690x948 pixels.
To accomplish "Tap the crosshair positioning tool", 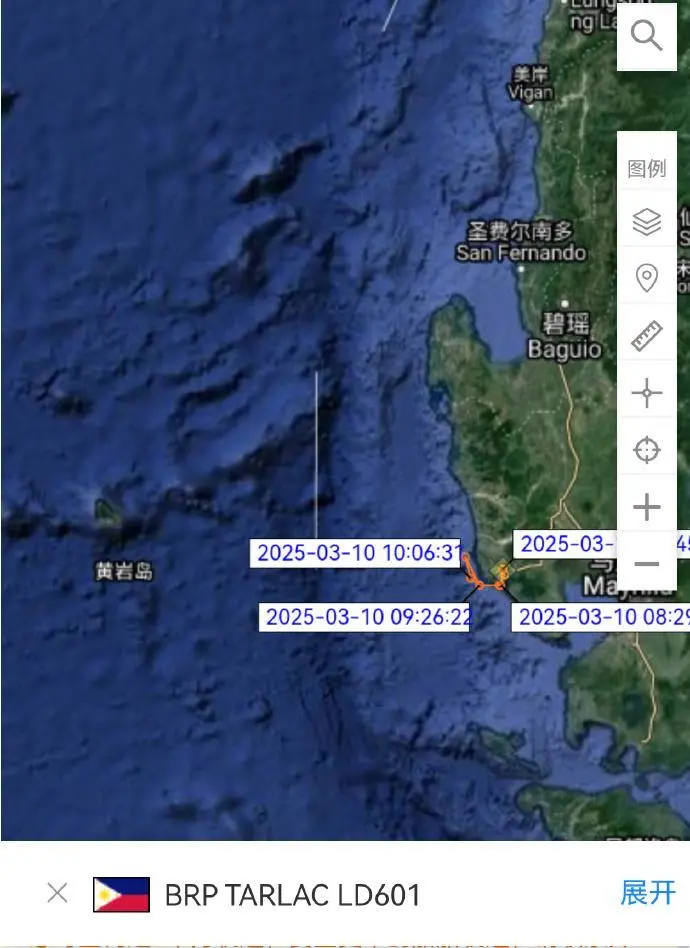I will (647, 394).
